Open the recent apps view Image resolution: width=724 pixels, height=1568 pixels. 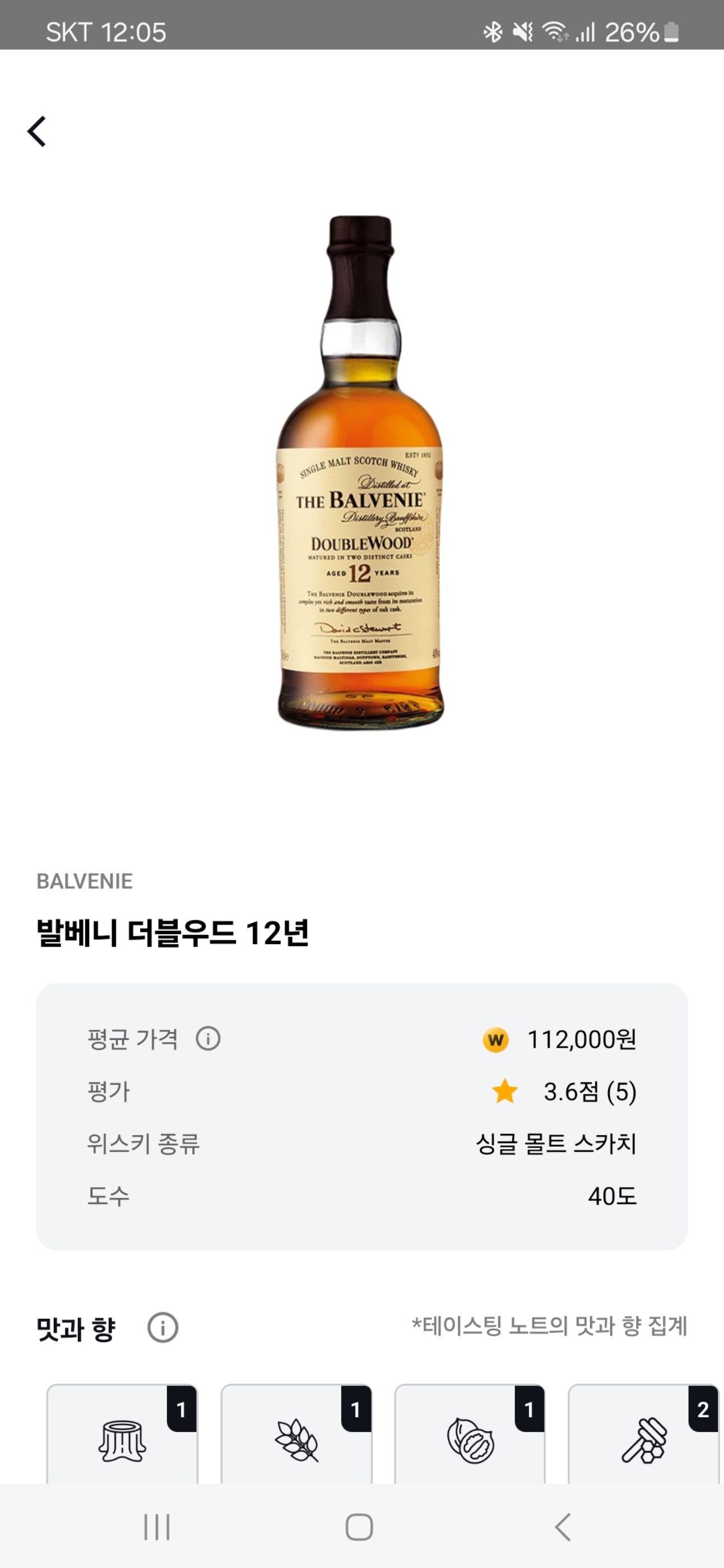(x=157, y=1527)
